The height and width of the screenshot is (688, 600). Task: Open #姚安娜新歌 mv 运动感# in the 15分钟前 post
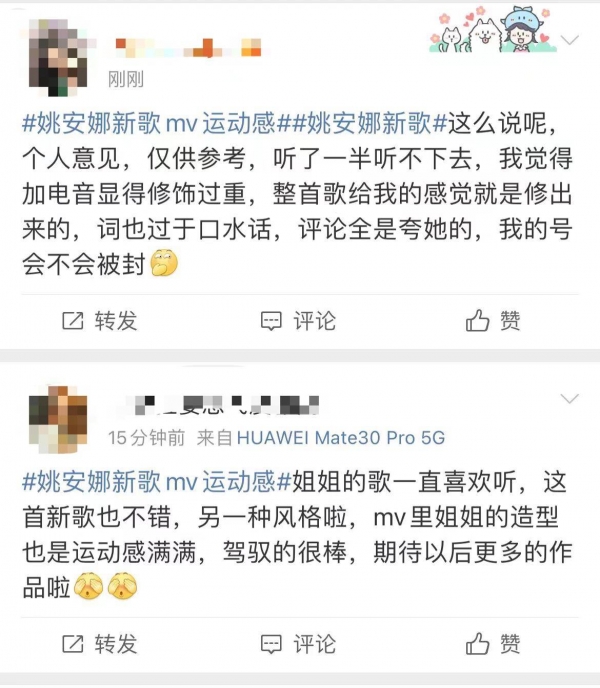coord(148,482)
